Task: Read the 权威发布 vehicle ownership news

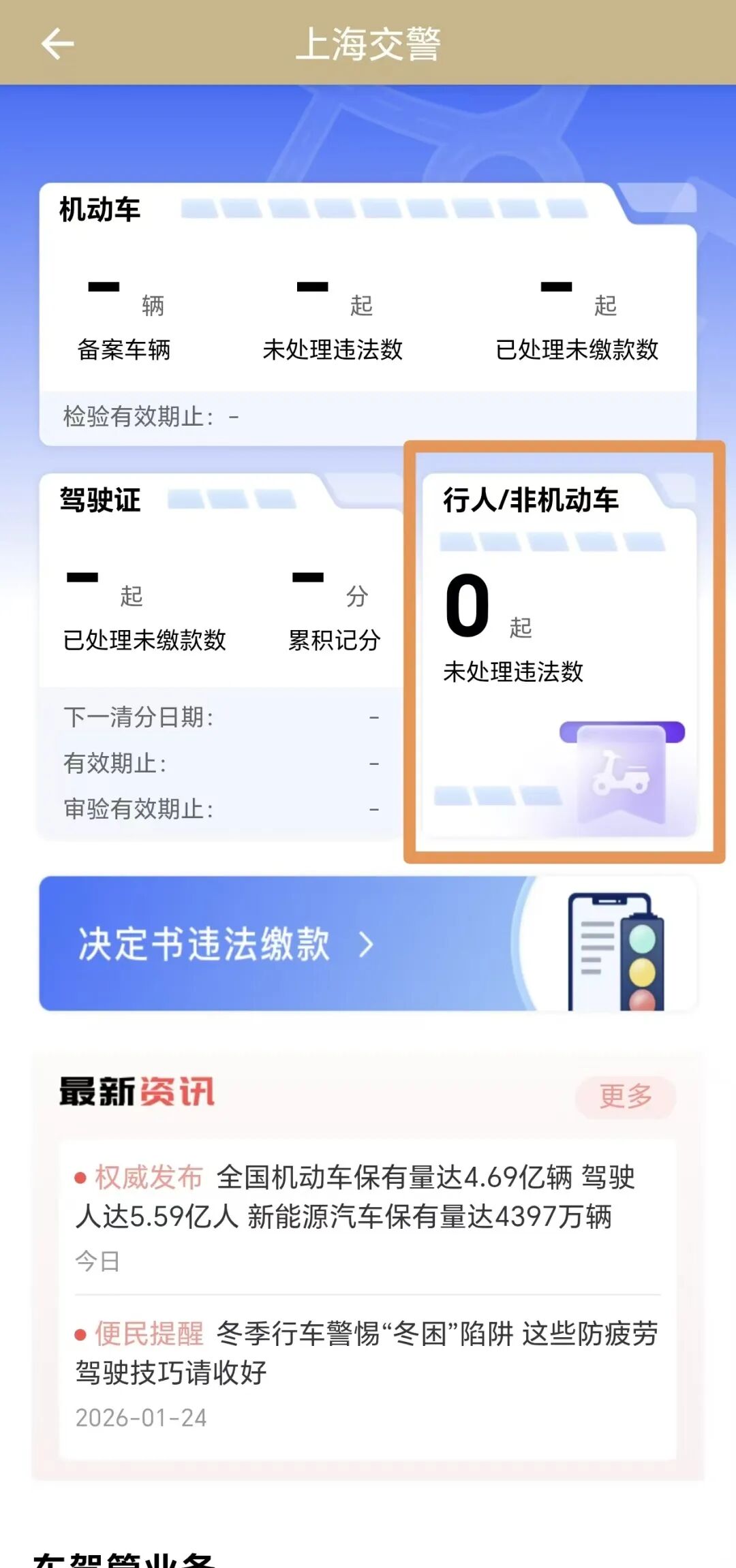Action: [x=367, y=1196]
